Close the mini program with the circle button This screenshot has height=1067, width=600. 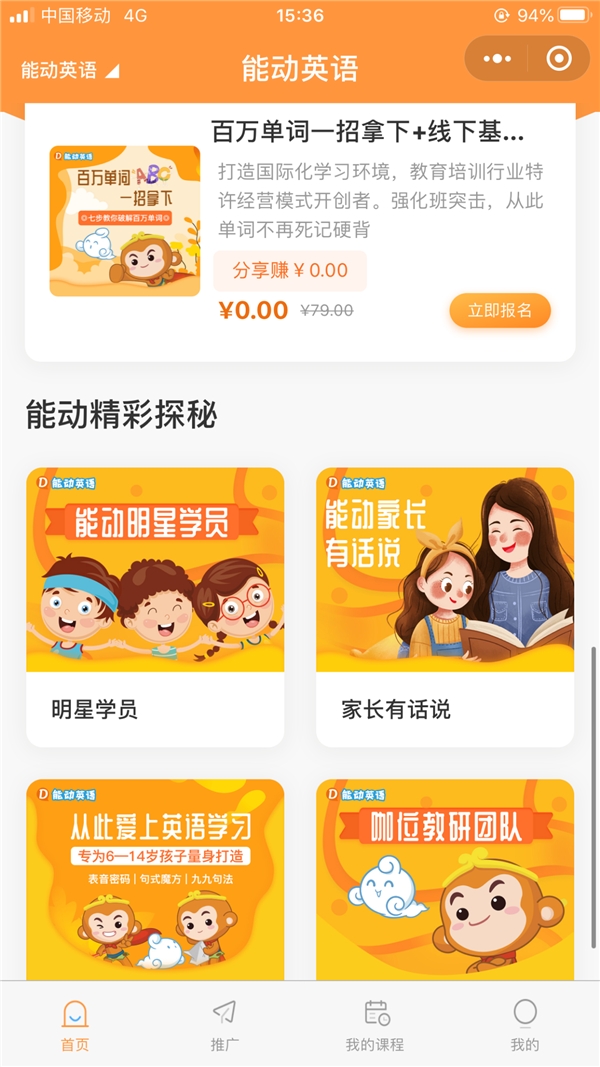point(558,59)
